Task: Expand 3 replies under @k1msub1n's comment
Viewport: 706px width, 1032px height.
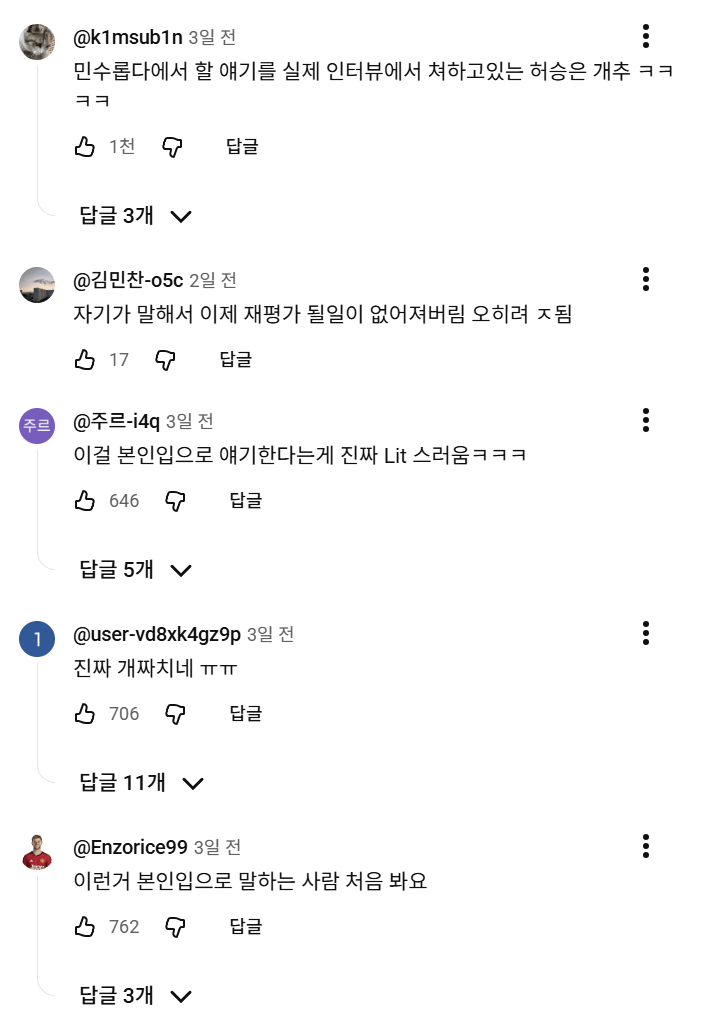Action: (135, 216)
